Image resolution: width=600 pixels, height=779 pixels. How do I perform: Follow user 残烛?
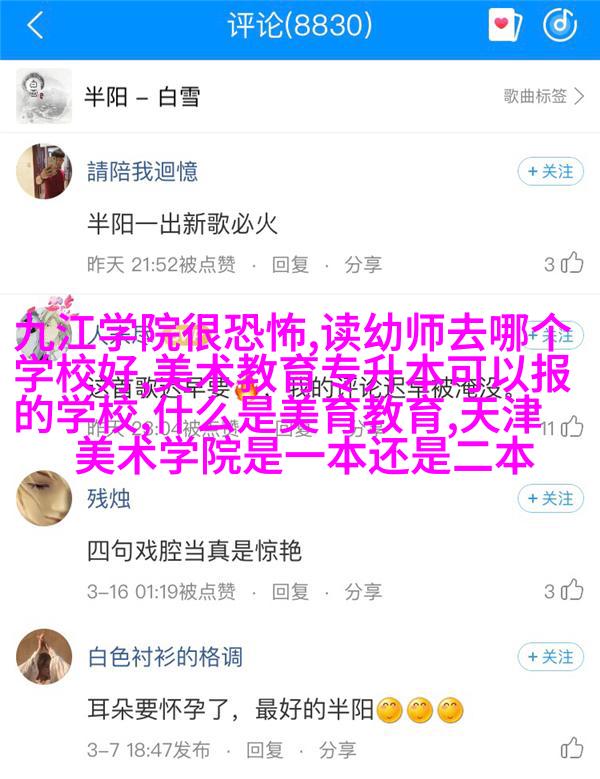click(x=550, y=498)
